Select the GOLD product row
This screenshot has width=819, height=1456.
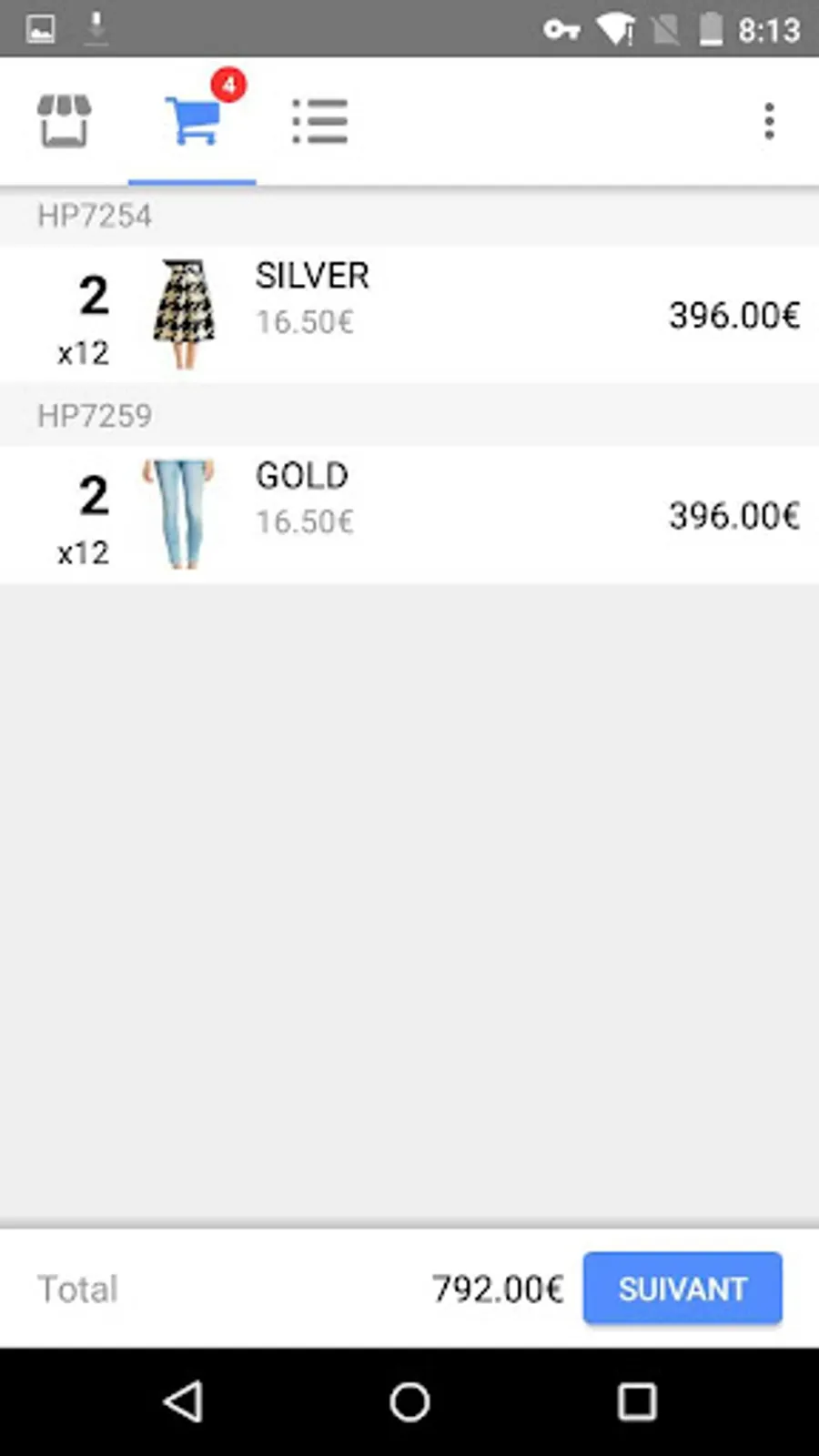[409, 514]
